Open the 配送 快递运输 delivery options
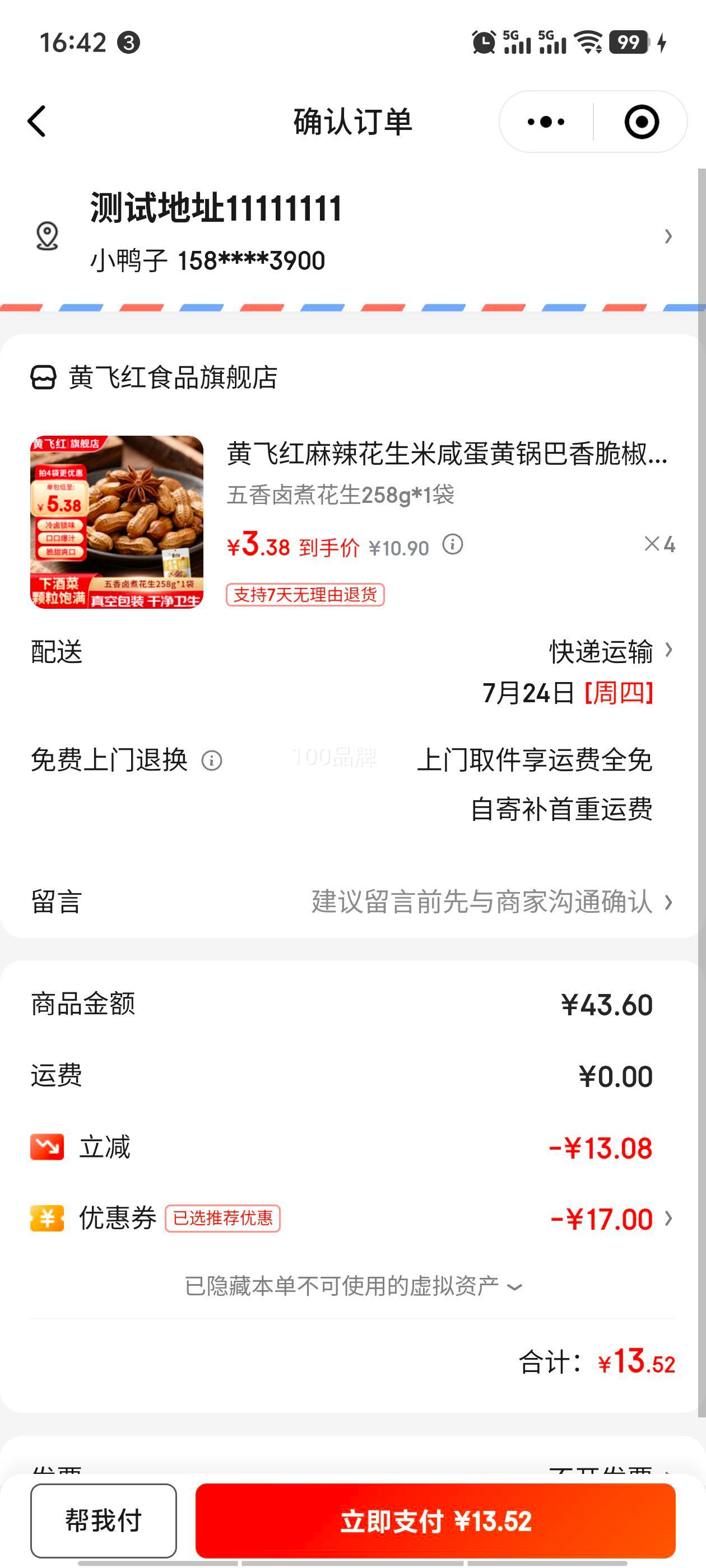This screenshot has height=1568, width=706. [352, 651]
